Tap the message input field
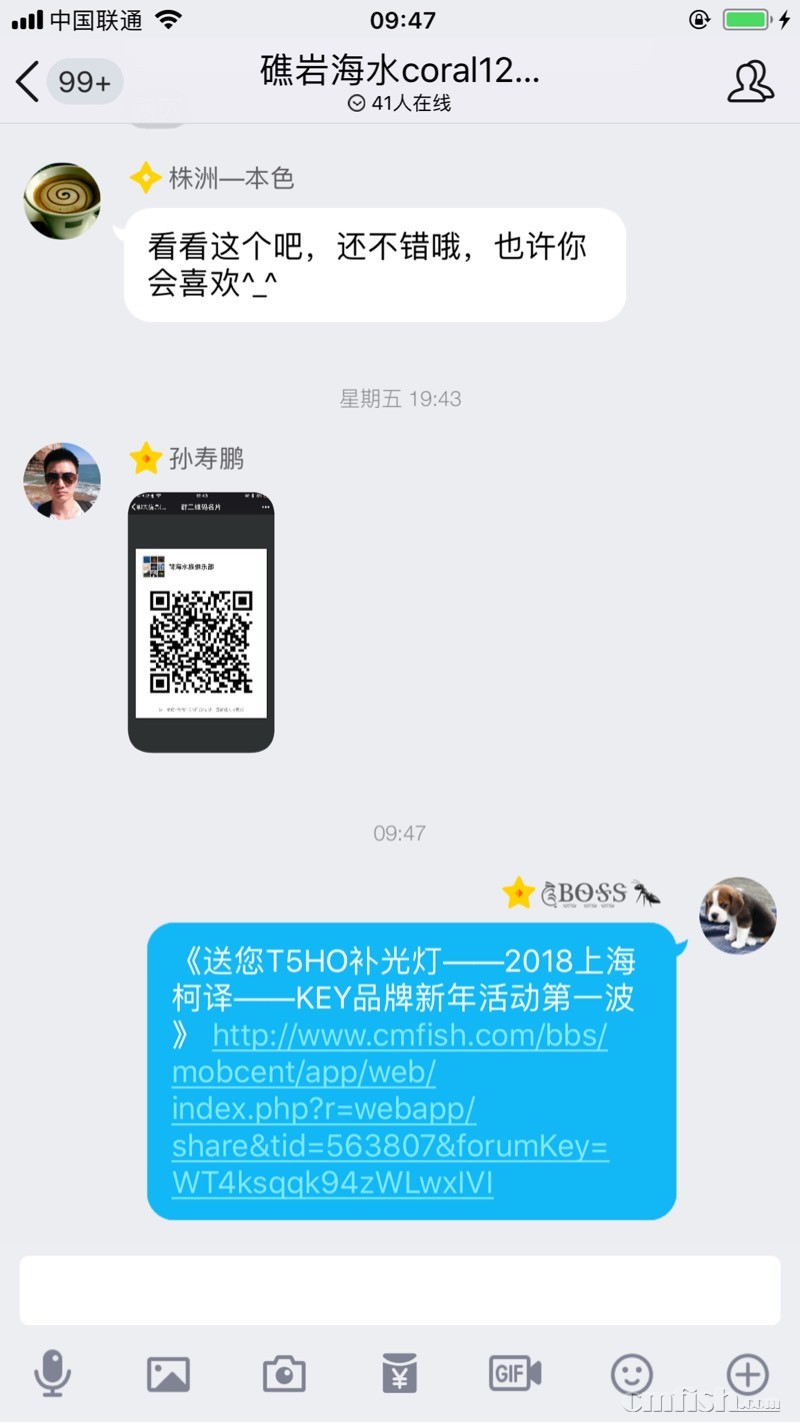 400,1289
